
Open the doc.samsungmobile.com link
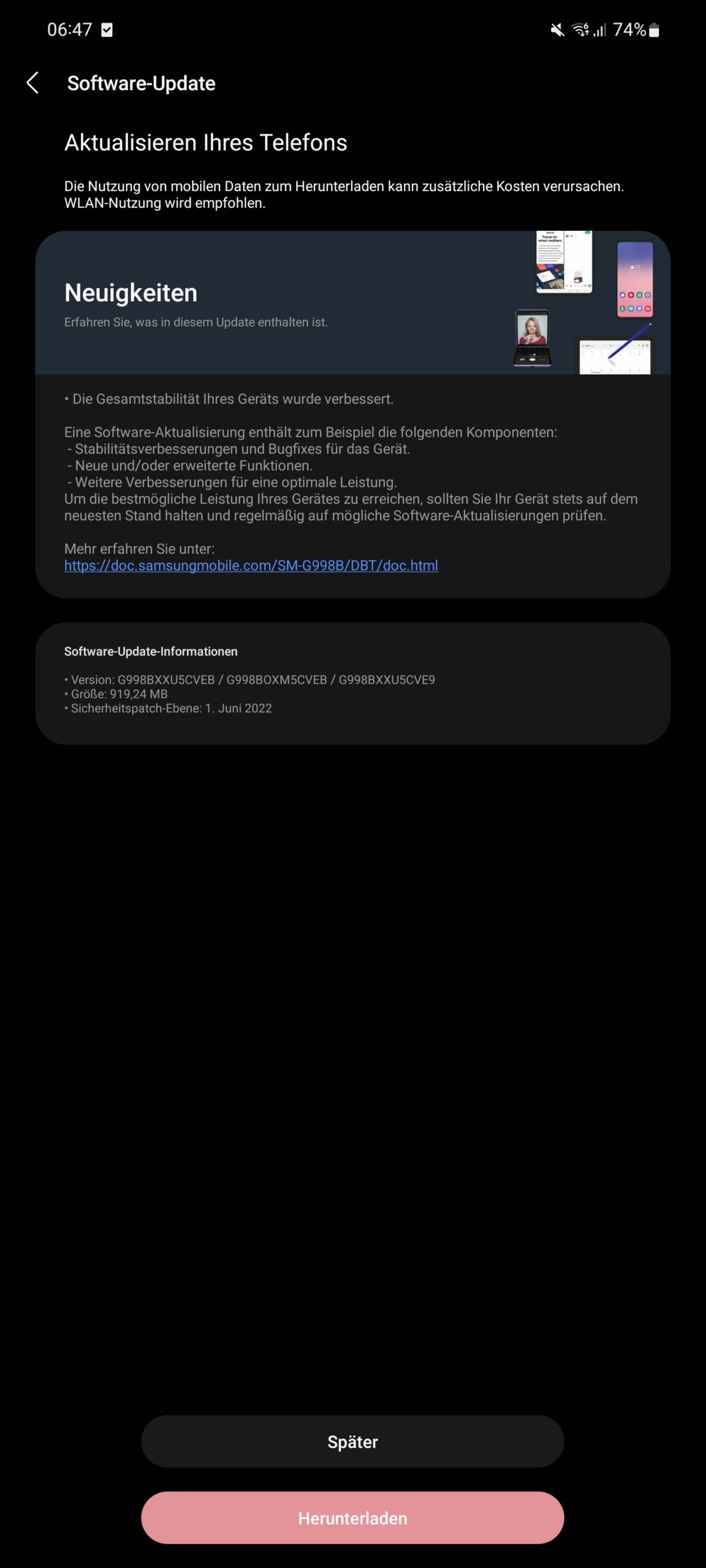[x=251, y=565]
